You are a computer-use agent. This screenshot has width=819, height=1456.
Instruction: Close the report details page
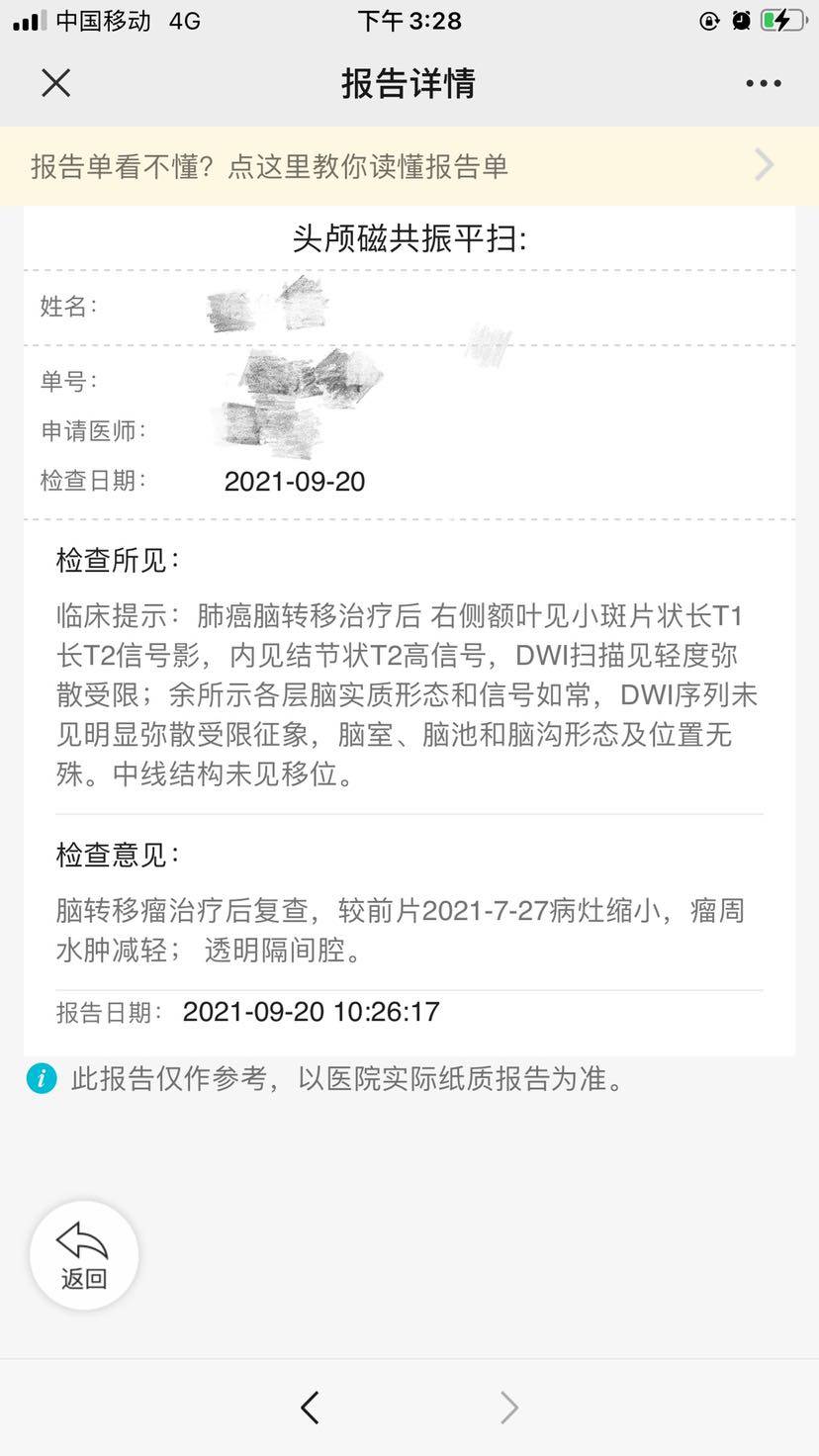56,83
